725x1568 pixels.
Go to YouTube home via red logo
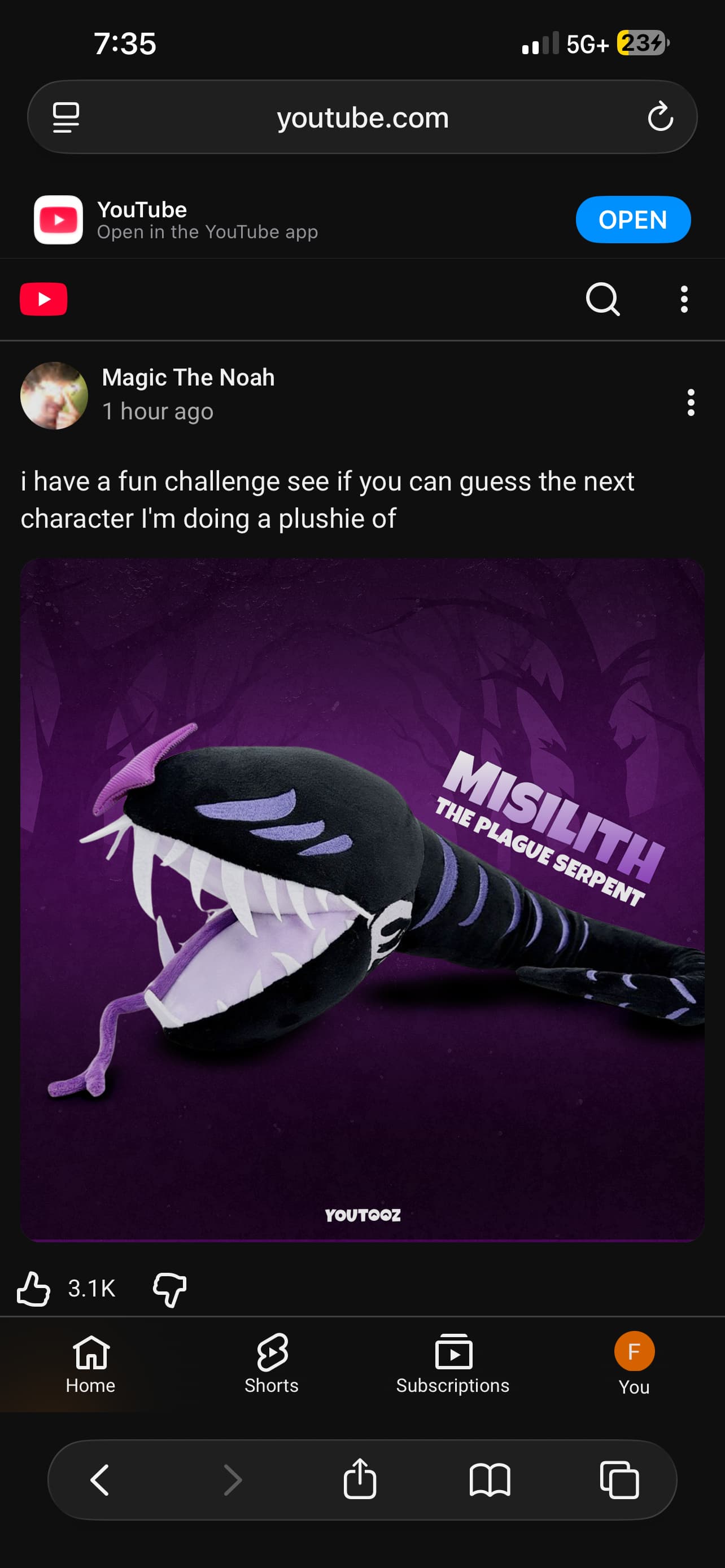[x=44, y=299]
